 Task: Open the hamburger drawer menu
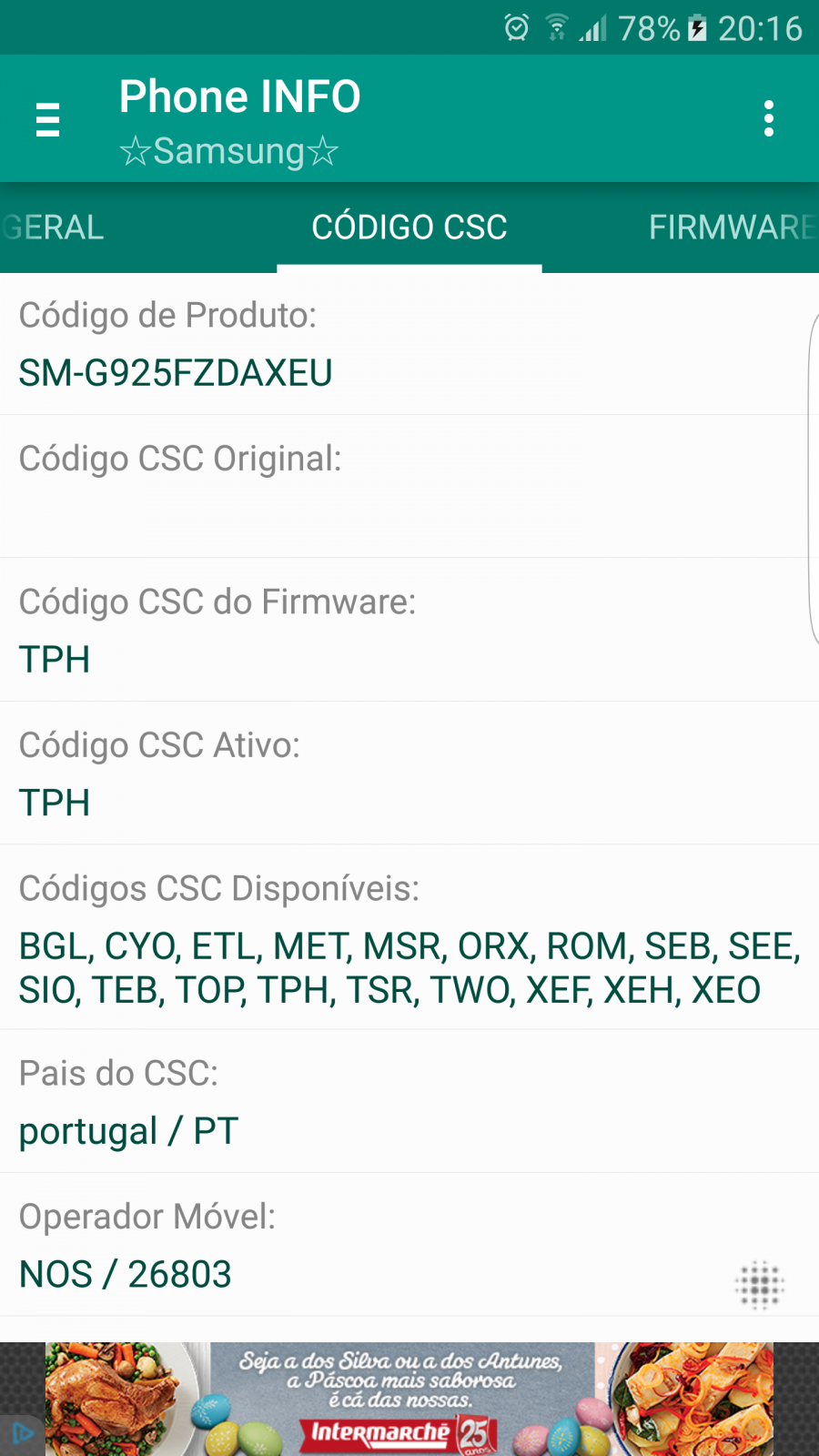click(x=47, y=119)
